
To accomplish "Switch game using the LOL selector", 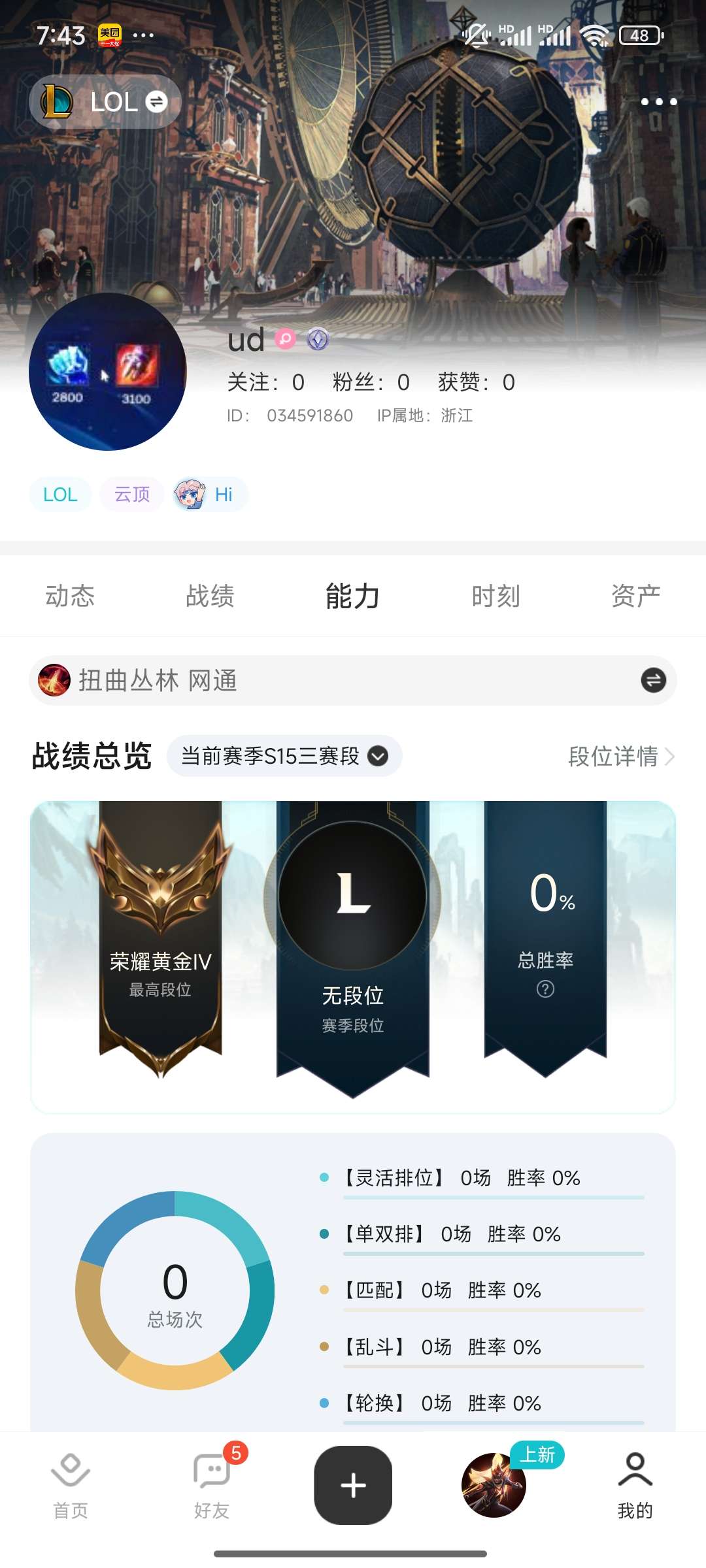I will click(106, 102).
